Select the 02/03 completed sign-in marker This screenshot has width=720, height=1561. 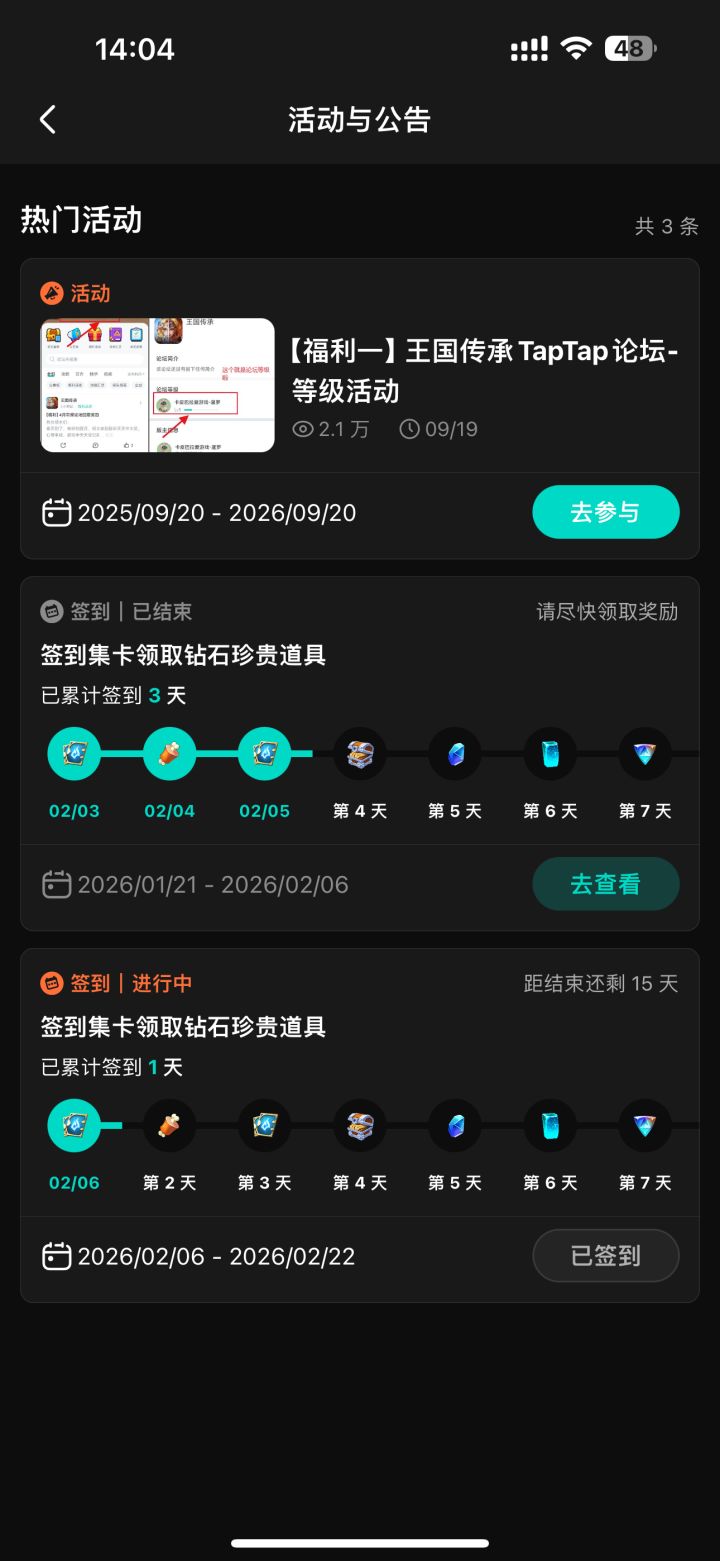[x=74, y=753]
